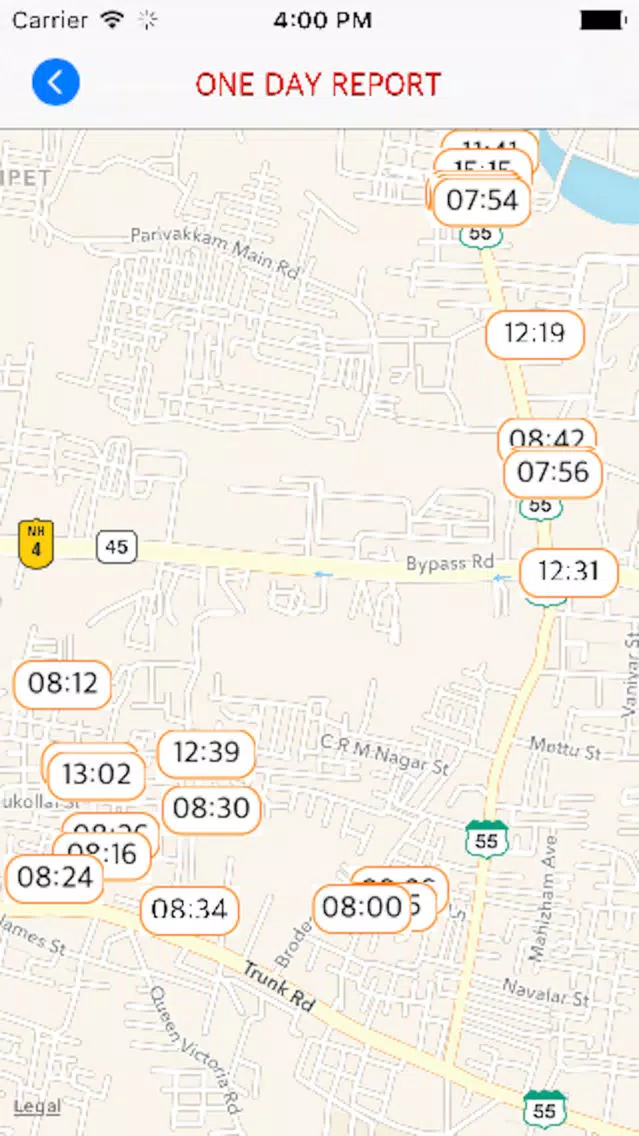Open the Legal link on the map
This screenshot has height=1136, width=639.
coord(38,1106)
